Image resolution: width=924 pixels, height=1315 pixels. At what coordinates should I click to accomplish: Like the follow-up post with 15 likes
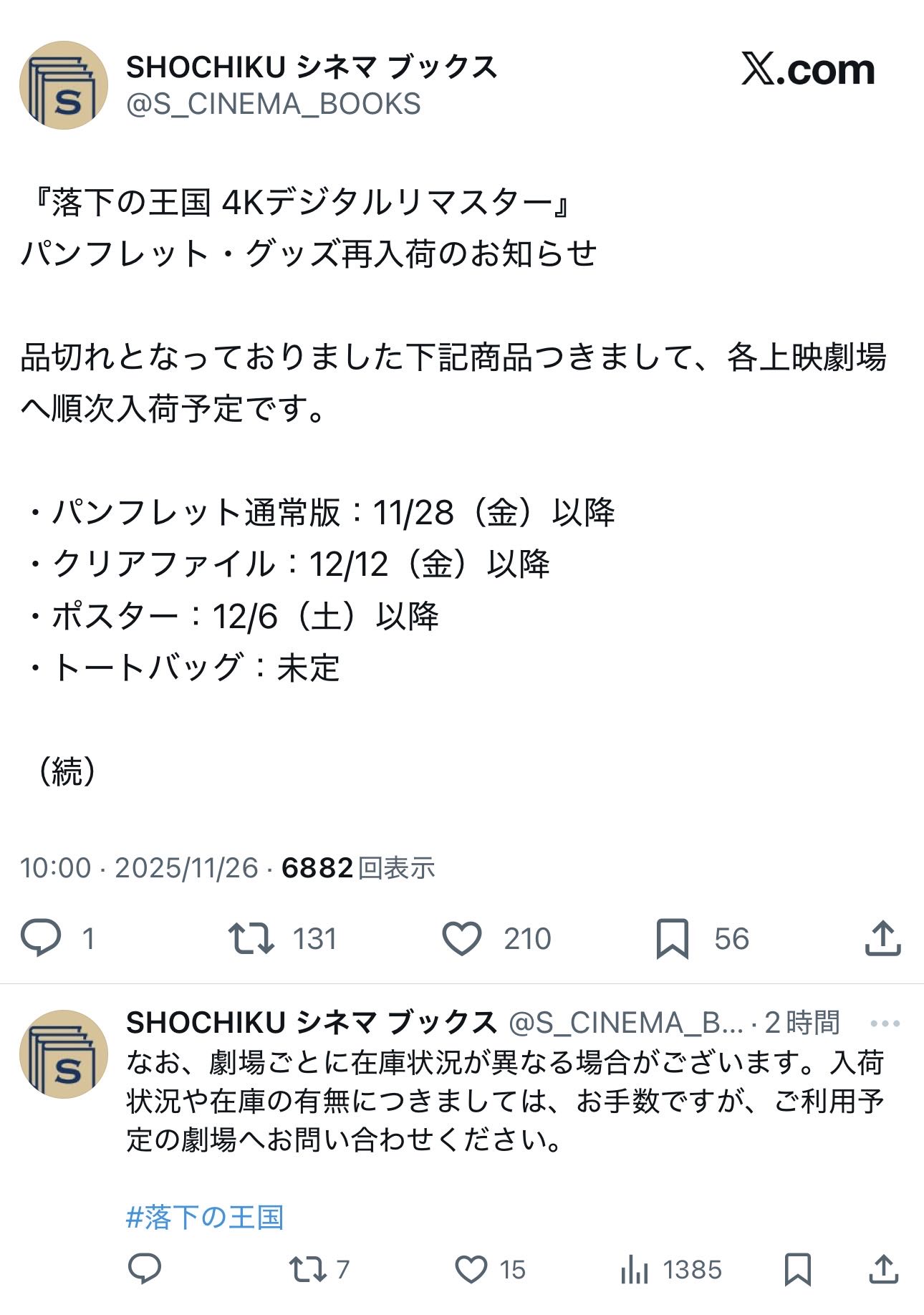point(471,1269)
